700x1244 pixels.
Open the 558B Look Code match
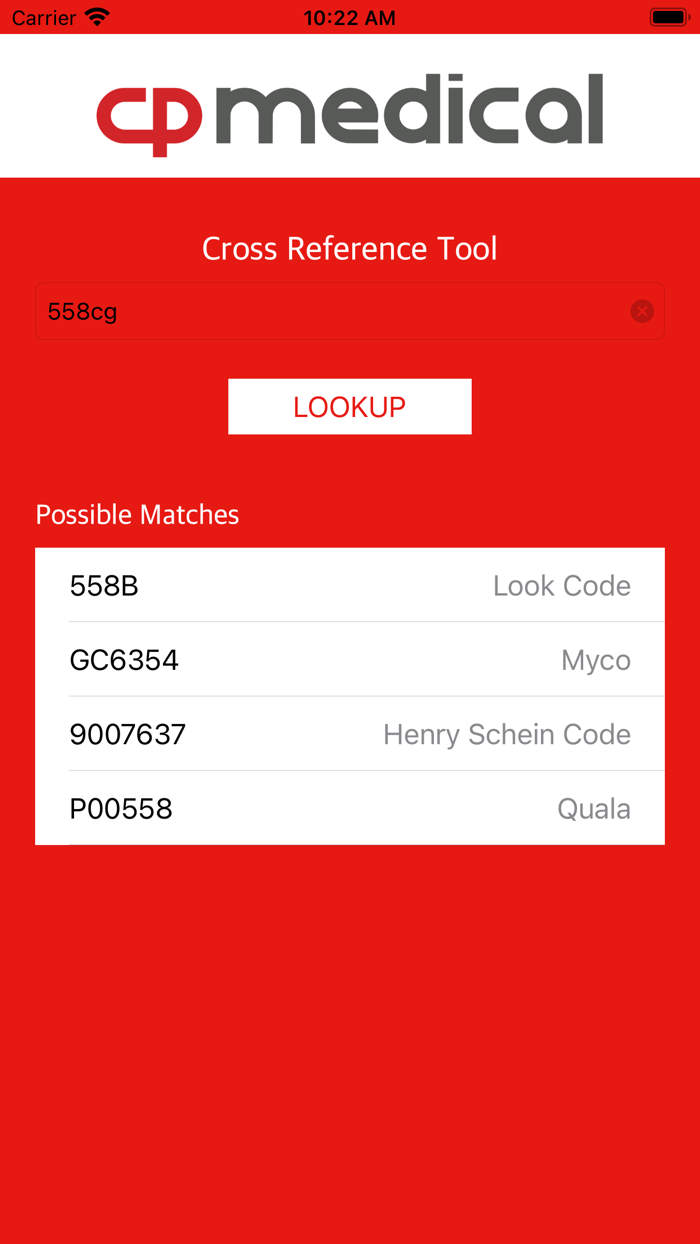click(350, 585)
